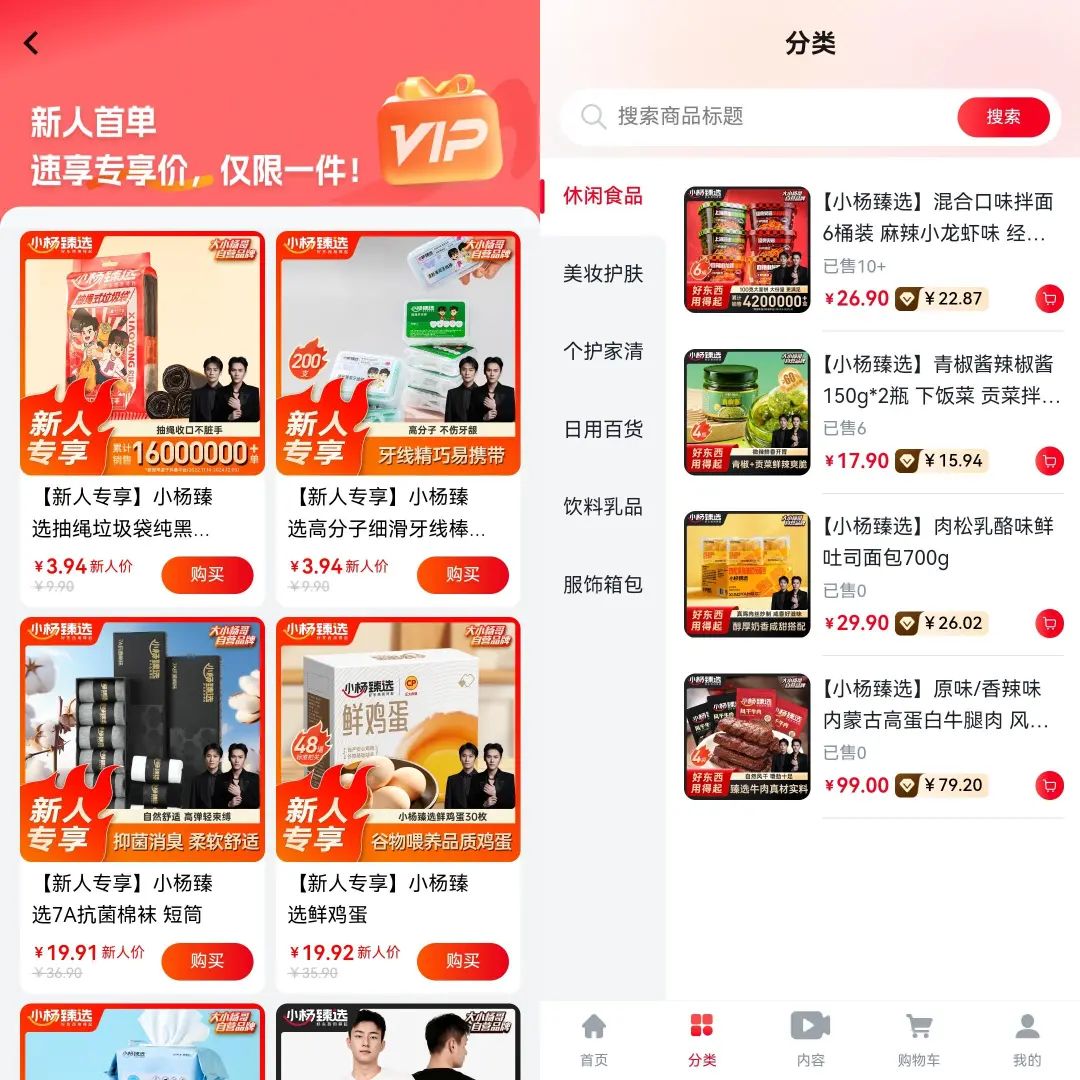Open the 日用百货 category
The height and width of the screenshot is (1080, 1080).
tap(603, 430)
